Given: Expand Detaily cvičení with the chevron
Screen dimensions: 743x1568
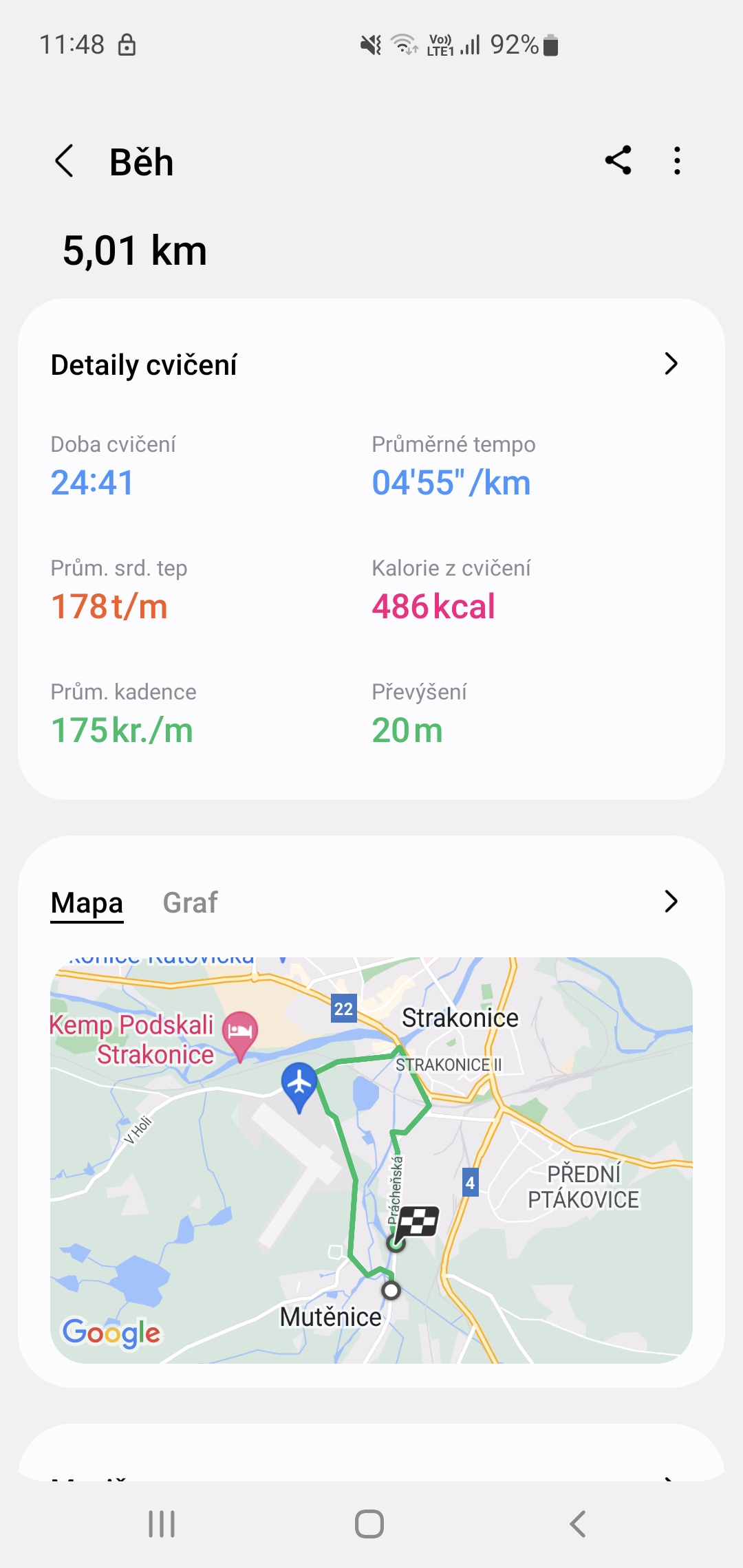Looking at the screenshot, I should [671, 364].
